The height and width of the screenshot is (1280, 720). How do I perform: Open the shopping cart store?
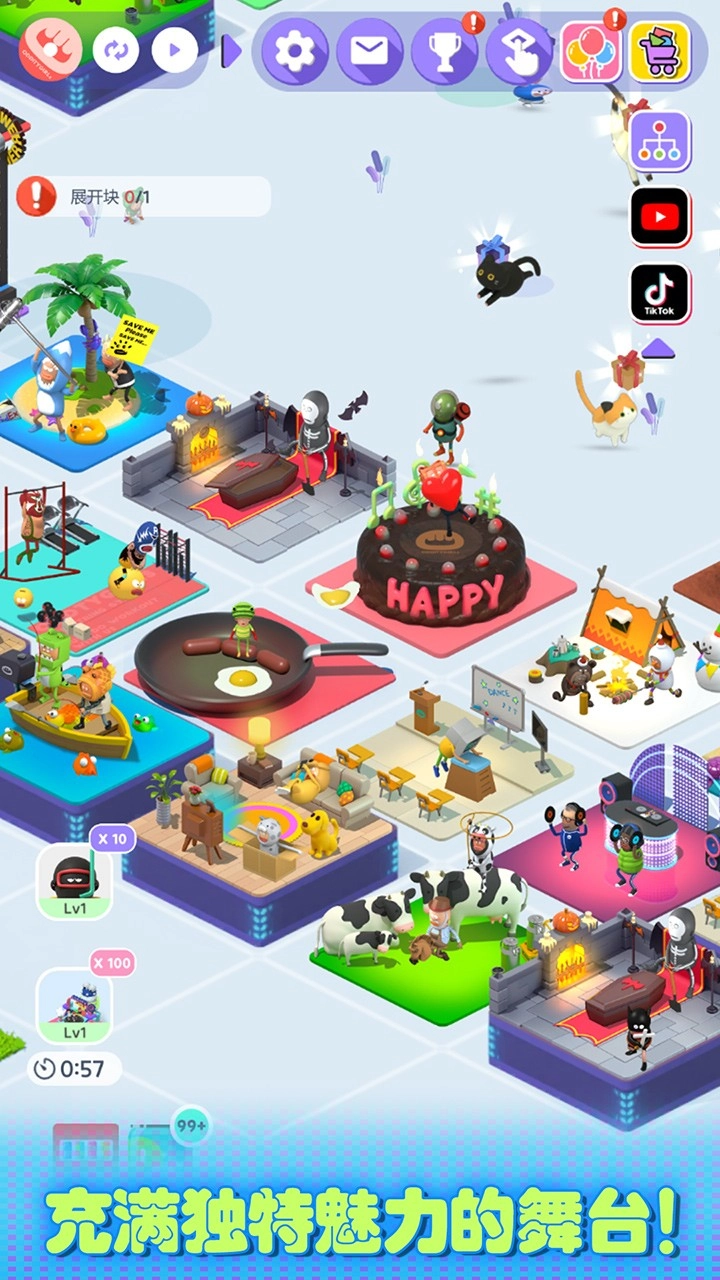pyautogui.click(x=660, y=52)
